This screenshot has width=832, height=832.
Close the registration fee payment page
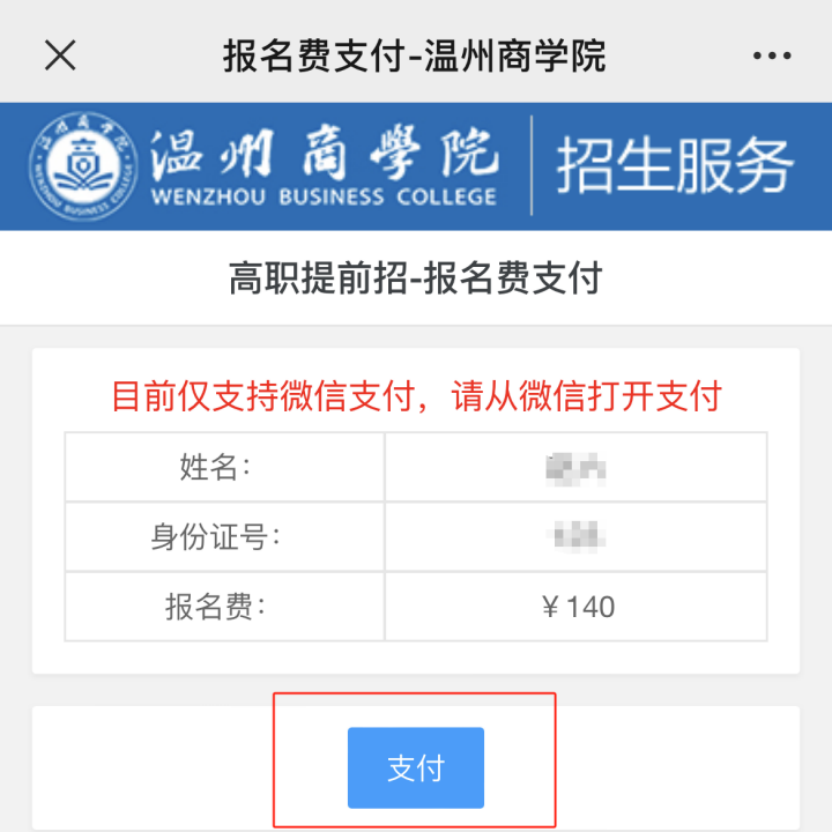[61, 56]
